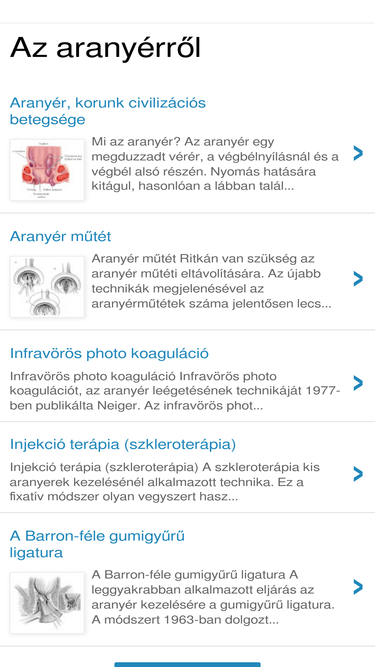Tap the chevron beside the szkleroterápia summary
Image resolution: width=375 pixels, height=667 pixels.
pyautogui.click(x=358, y=474)
